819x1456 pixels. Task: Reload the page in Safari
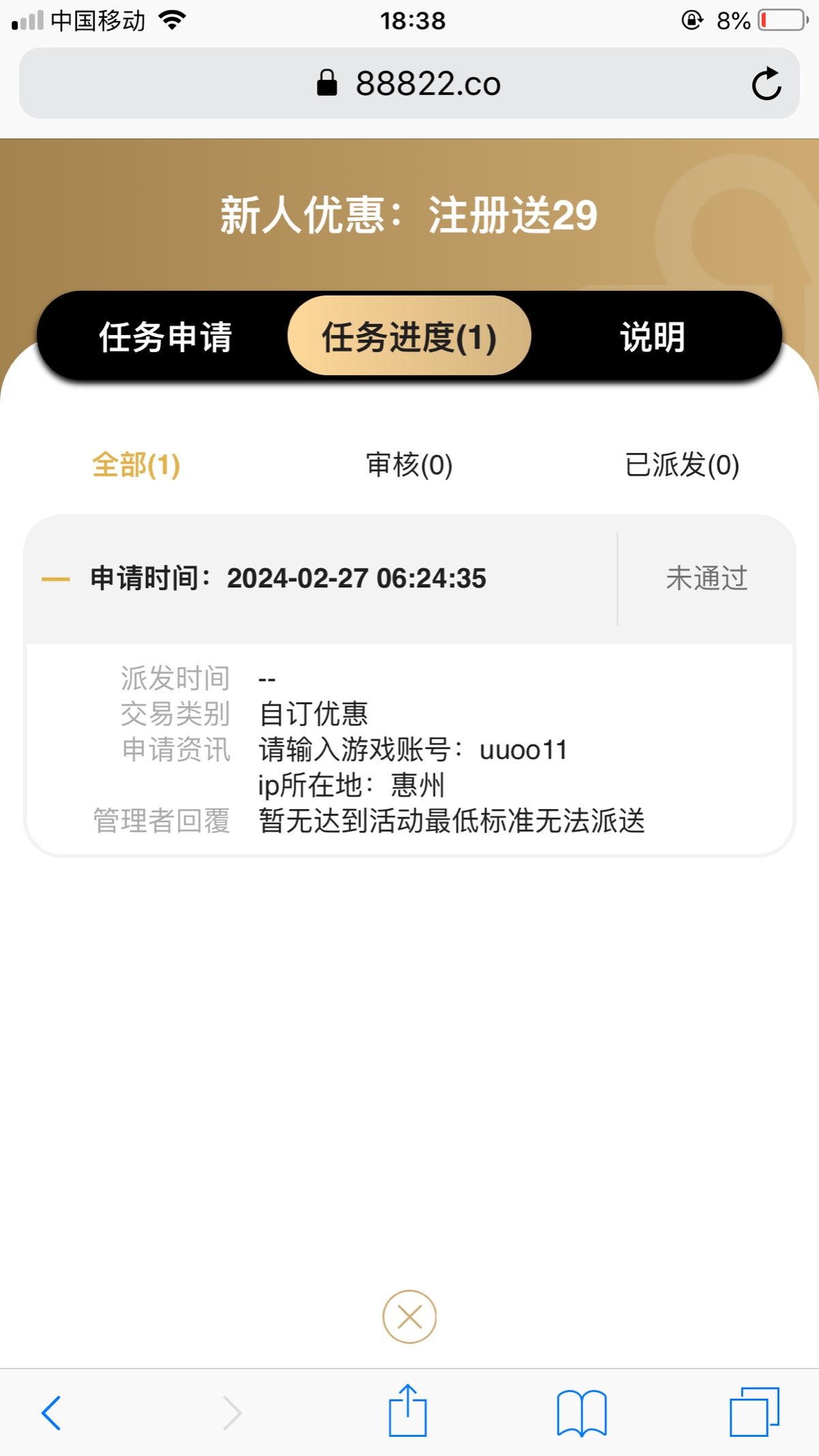[766, 84]
